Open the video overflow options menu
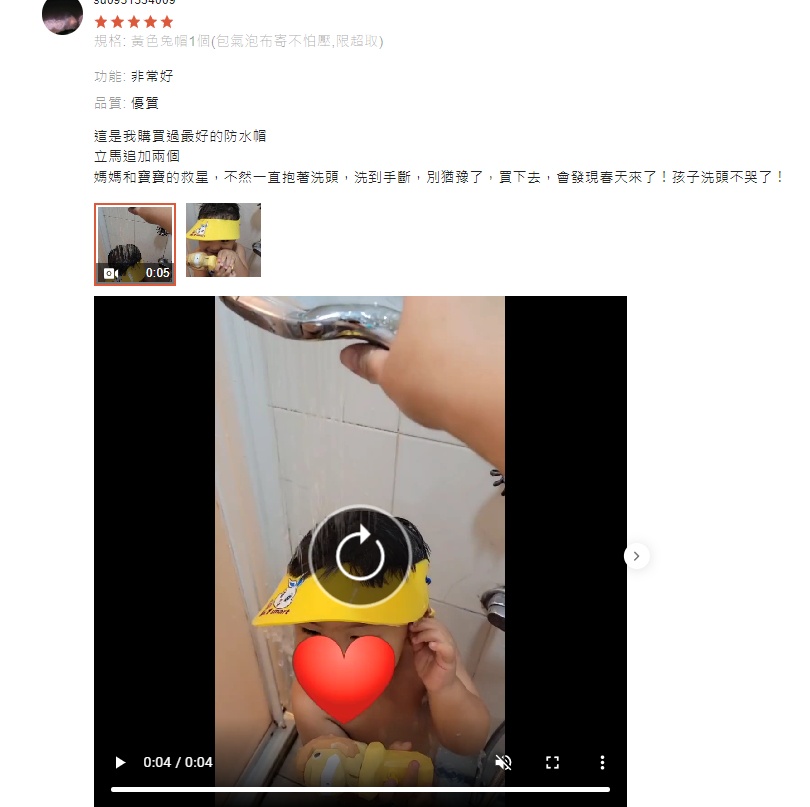810x807 pixels. tap(602, 763)
